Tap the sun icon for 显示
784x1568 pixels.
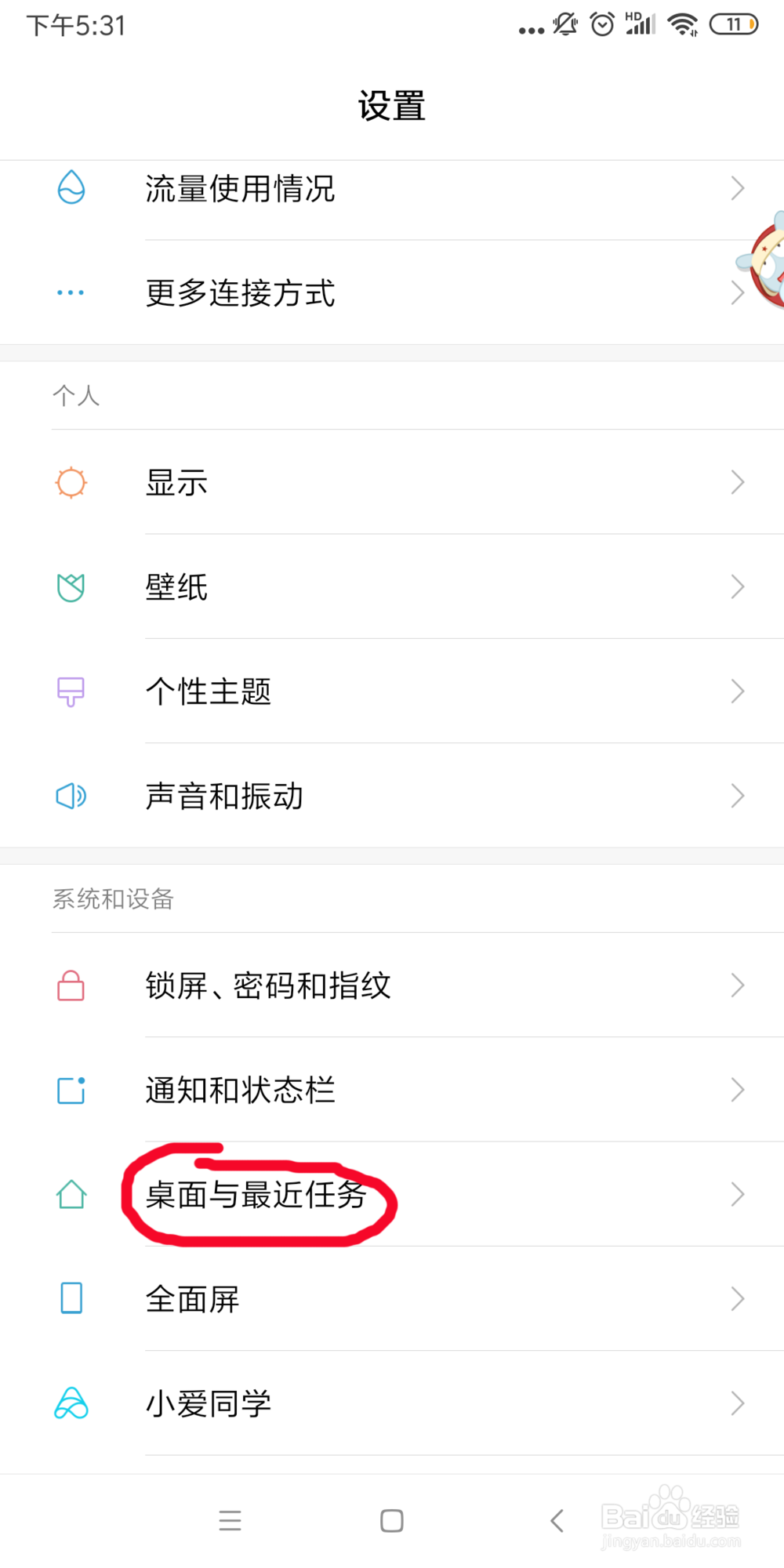[71, 482]
